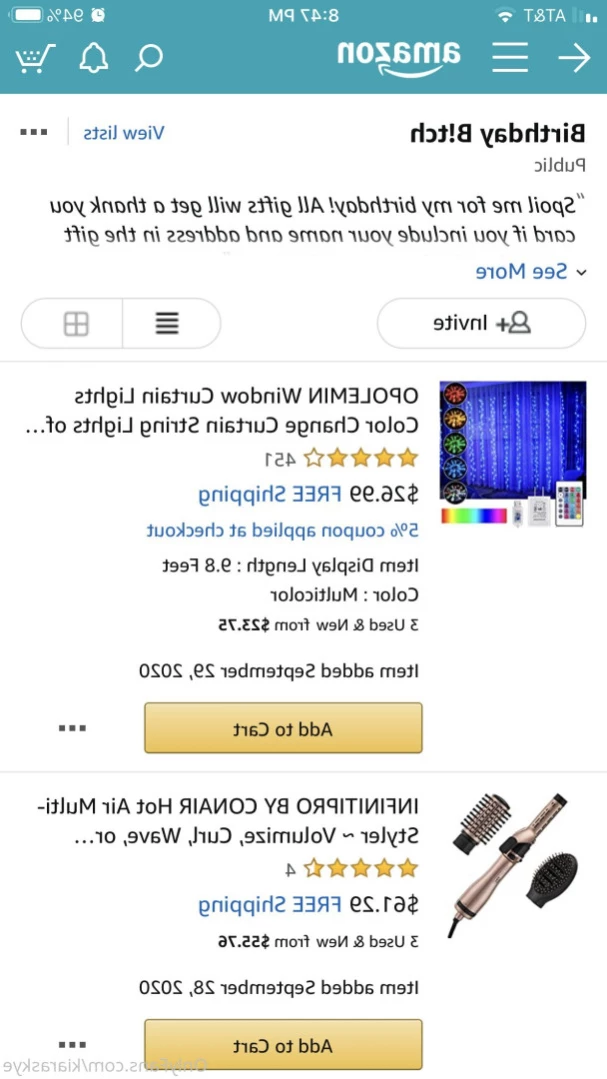Screen dimensions: 607x1079
Task: Tap the Invite button
Action: tap(481, 323)
